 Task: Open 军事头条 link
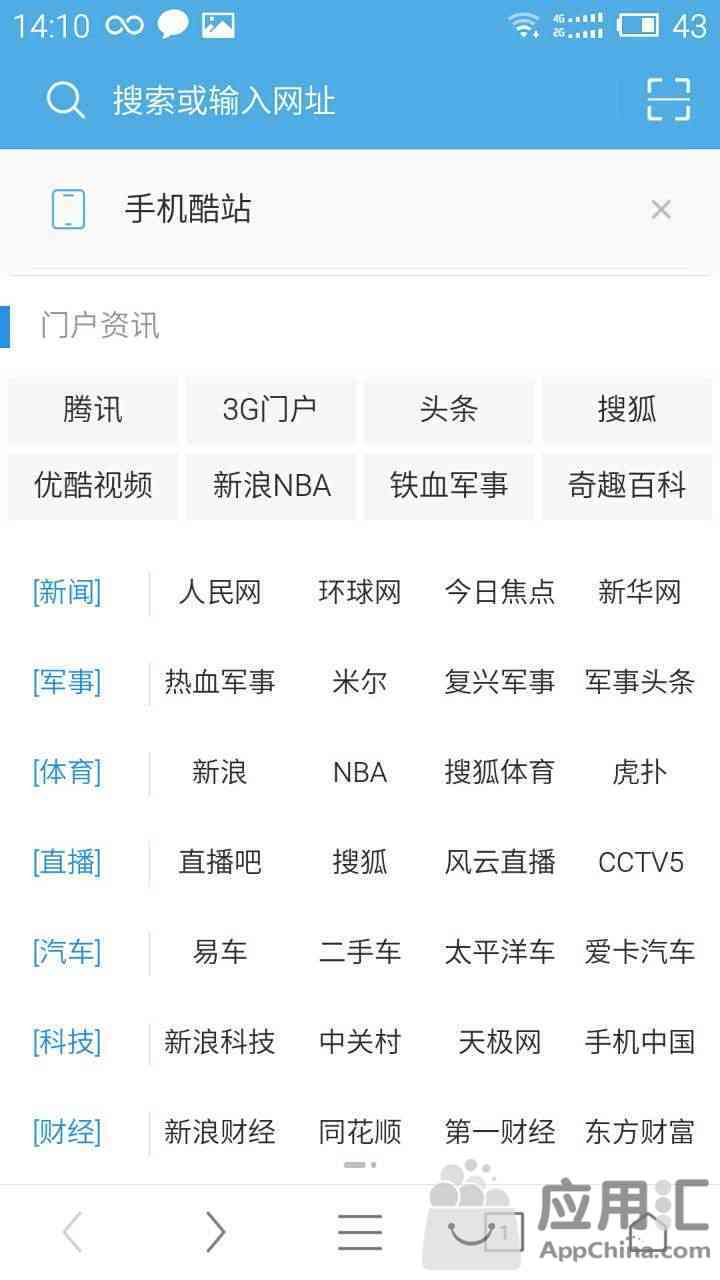640,682
